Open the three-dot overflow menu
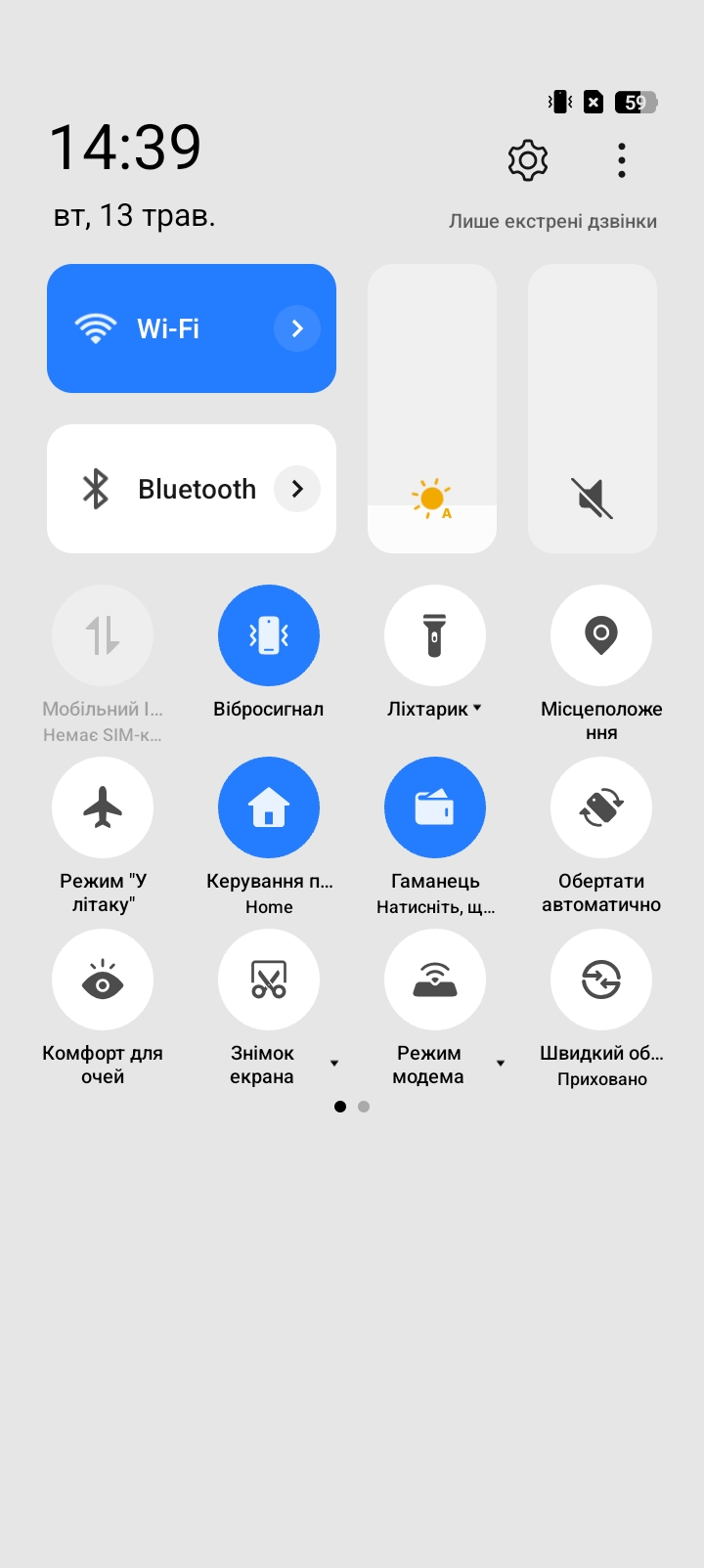Viewport: 704px width, 1568px height. 622,160
